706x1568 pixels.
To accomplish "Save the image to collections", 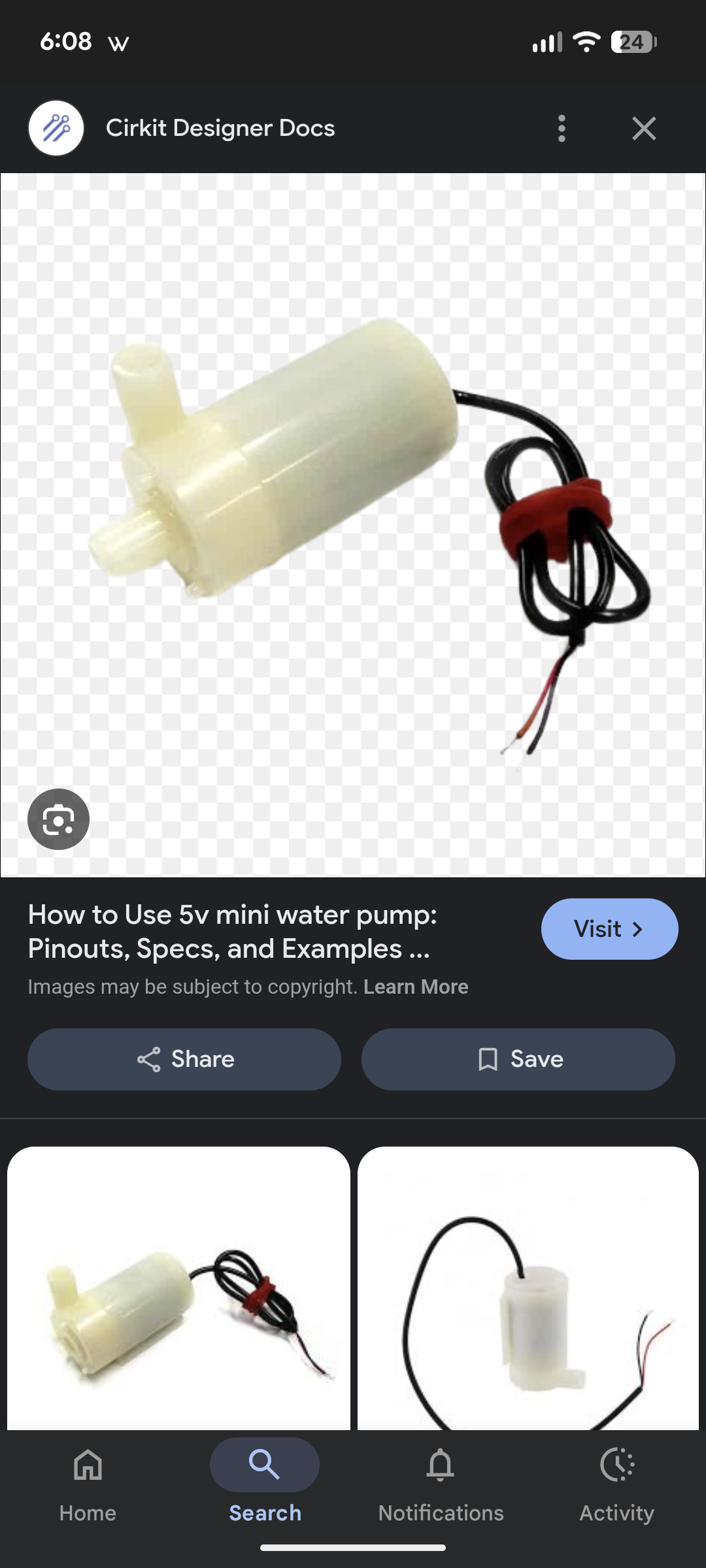I will pos(518,1059).
